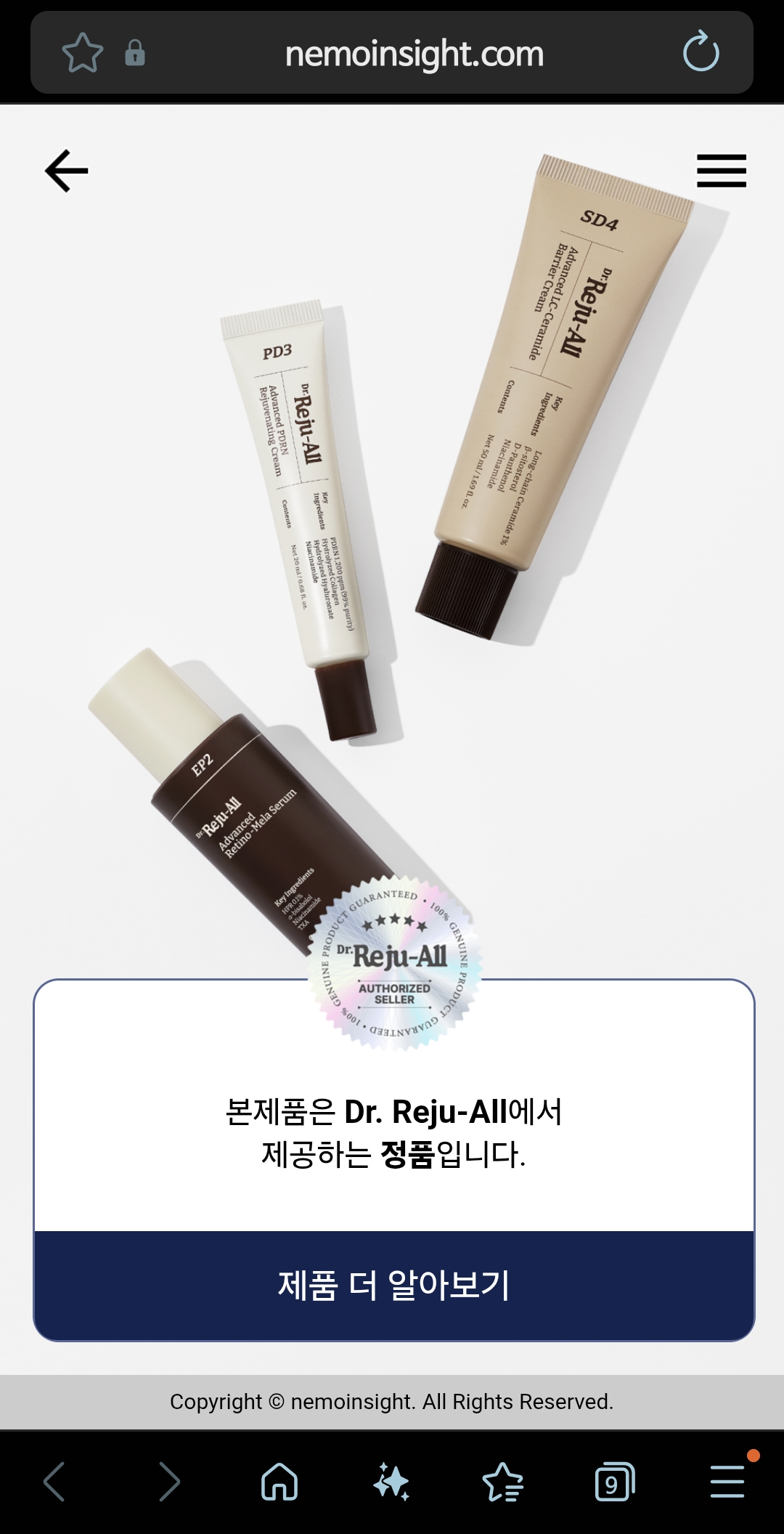Tap the back arrow on the page
The width and height of the screenshot is (784, 1534).
click(67, 171)
